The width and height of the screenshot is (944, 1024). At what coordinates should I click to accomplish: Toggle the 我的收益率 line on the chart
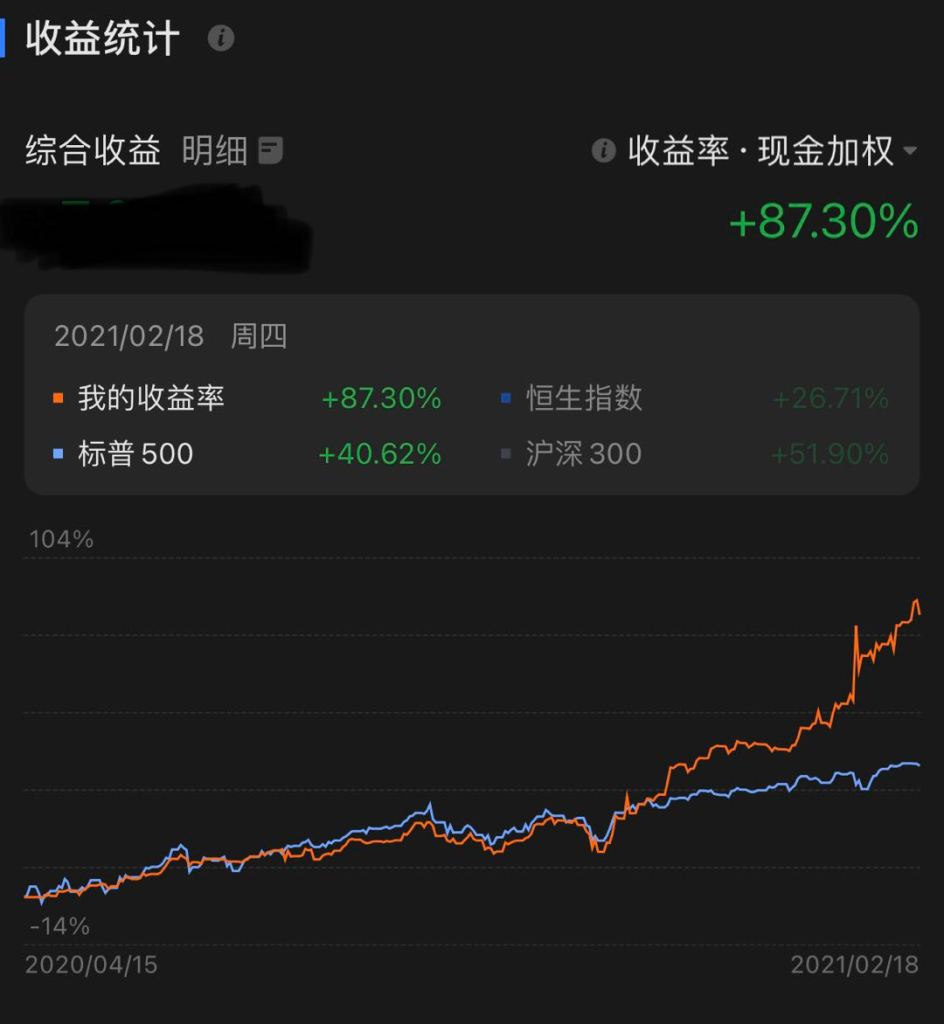[150, 398]
